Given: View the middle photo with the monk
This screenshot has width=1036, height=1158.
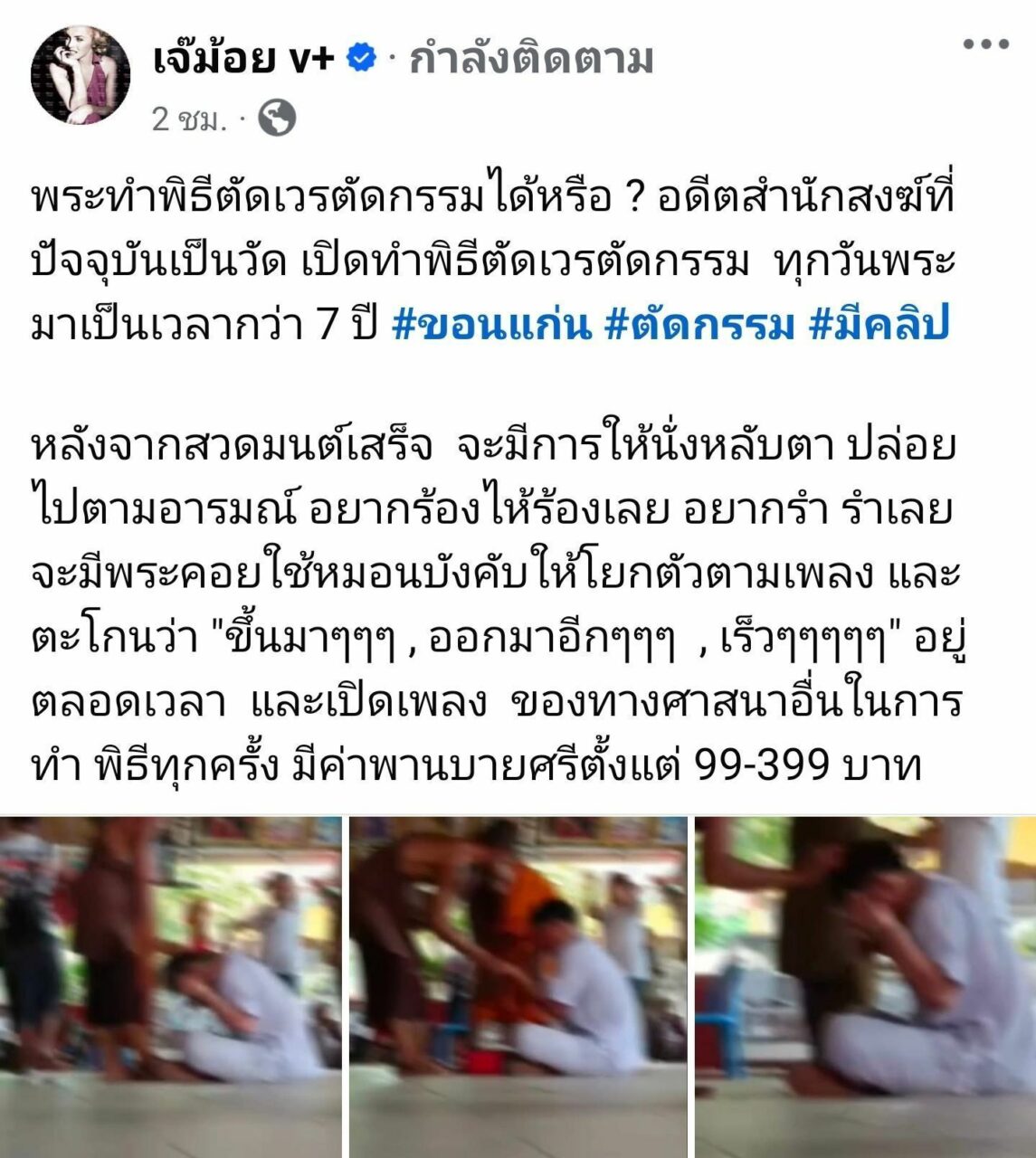Looking at the screenshot, I should 518,986.
